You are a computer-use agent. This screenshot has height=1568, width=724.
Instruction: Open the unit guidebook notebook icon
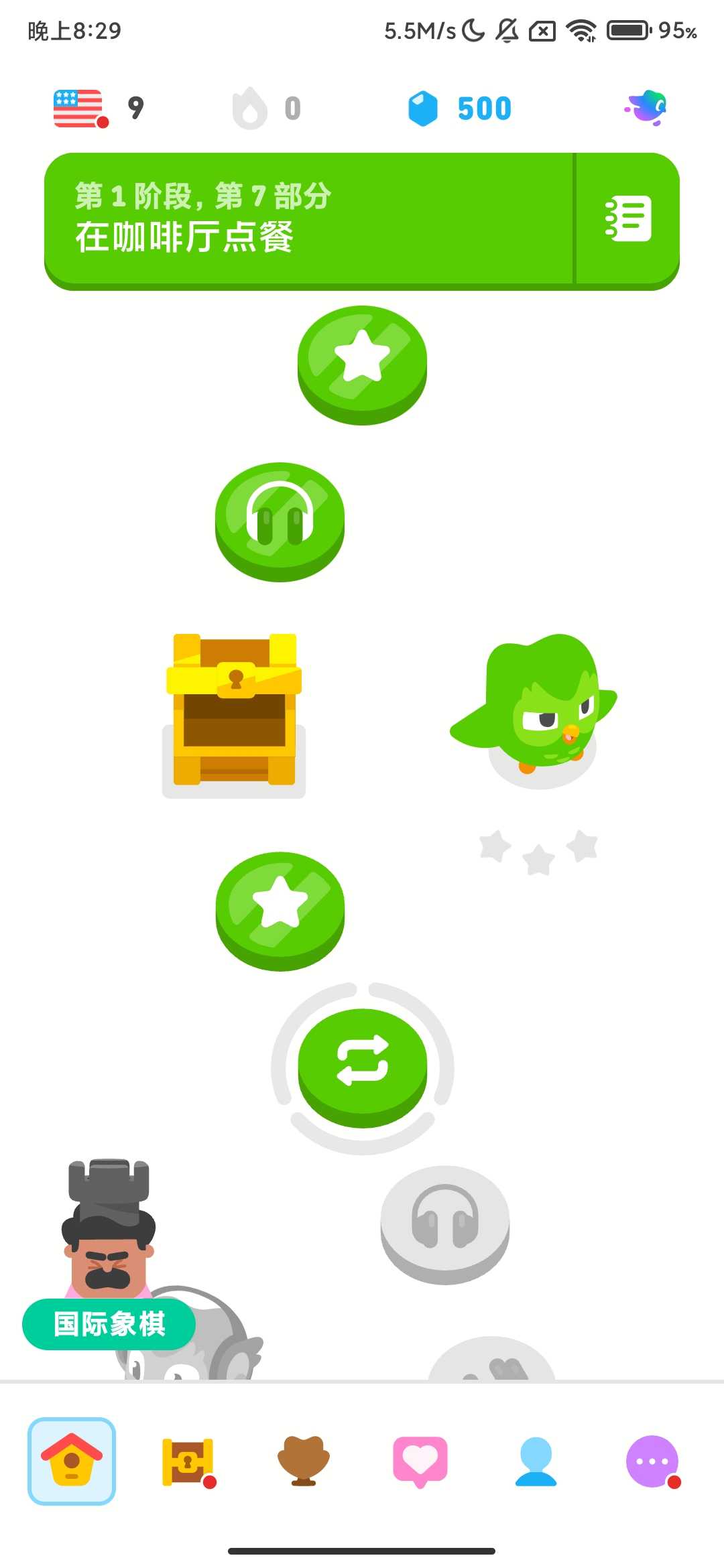(627, 219)
